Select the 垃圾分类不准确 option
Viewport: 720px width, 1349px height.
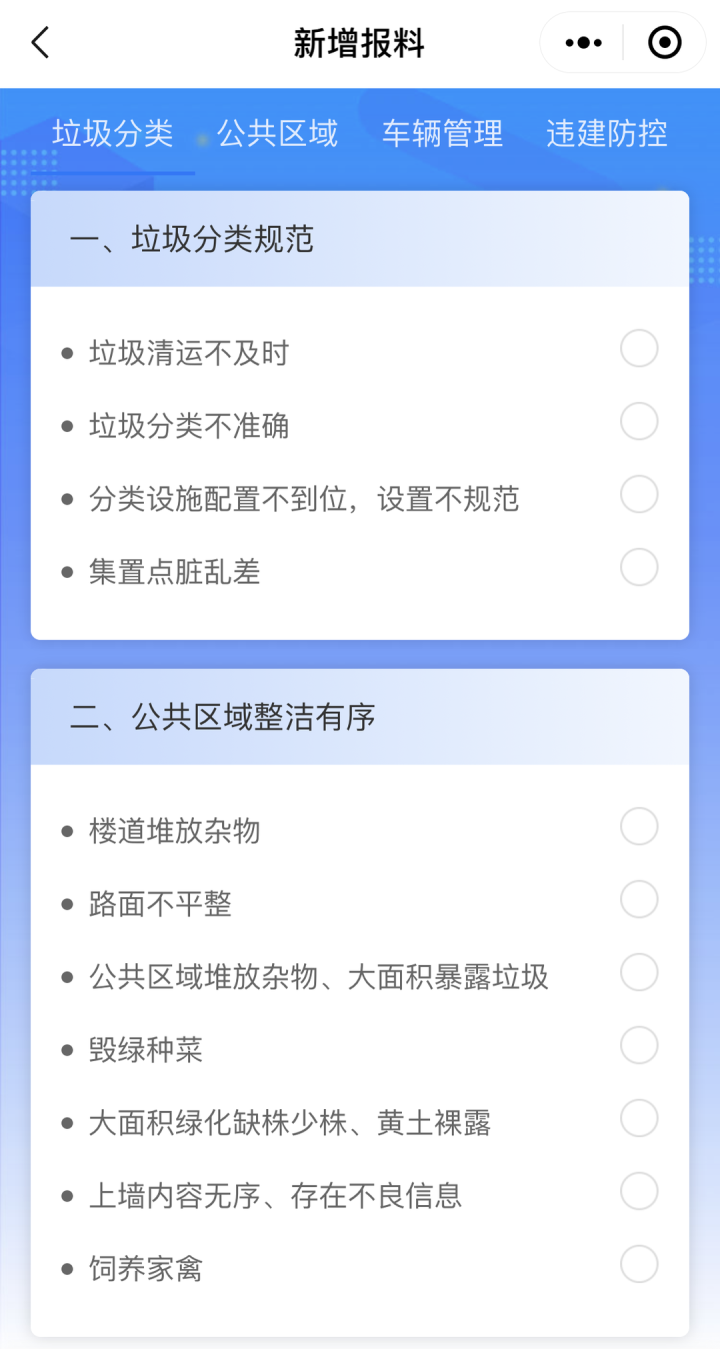pyautogui.click(x=638, y=421)
